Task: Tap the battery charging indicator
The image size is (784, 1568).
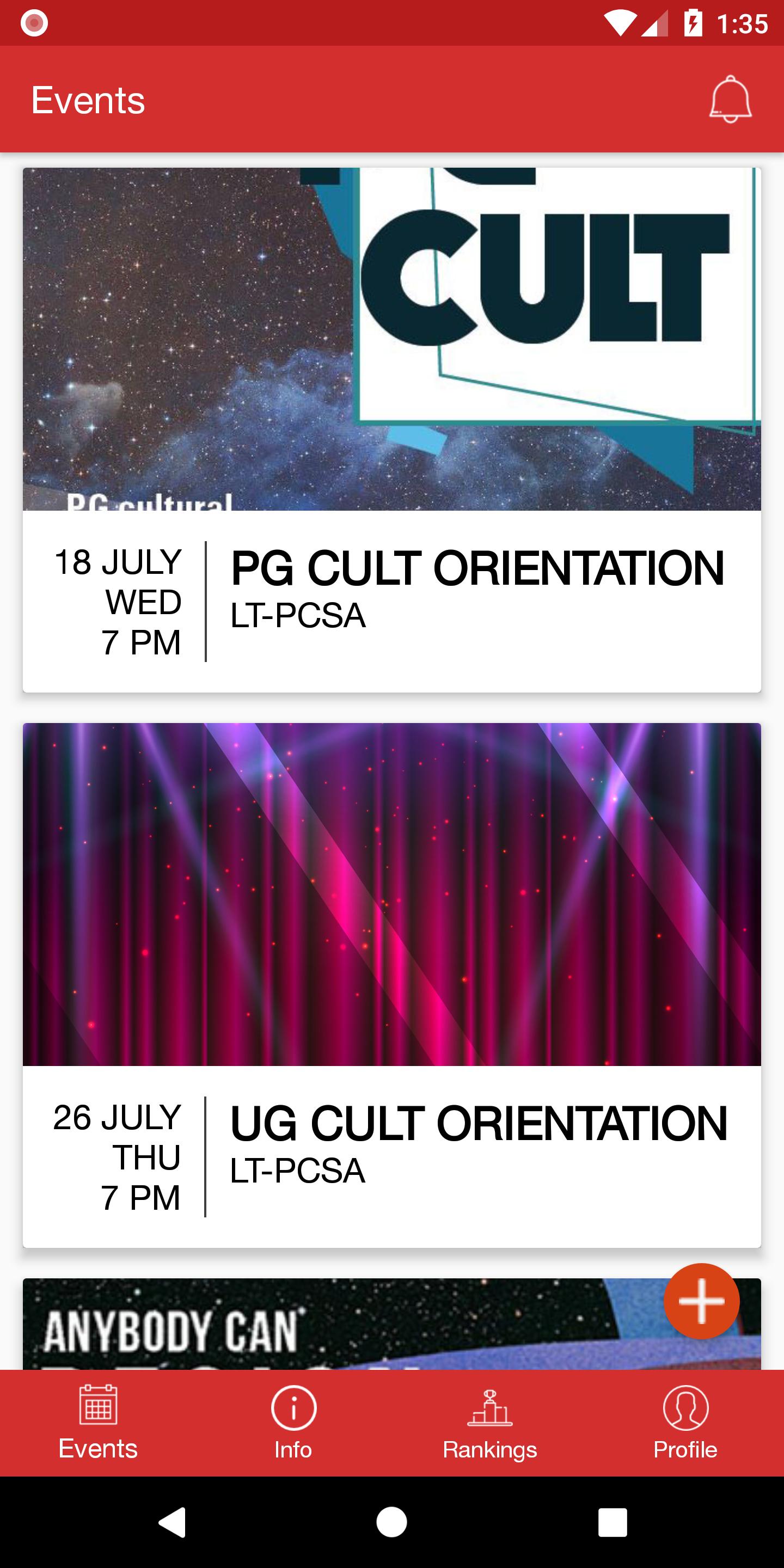Action: [x=694, y=21]
